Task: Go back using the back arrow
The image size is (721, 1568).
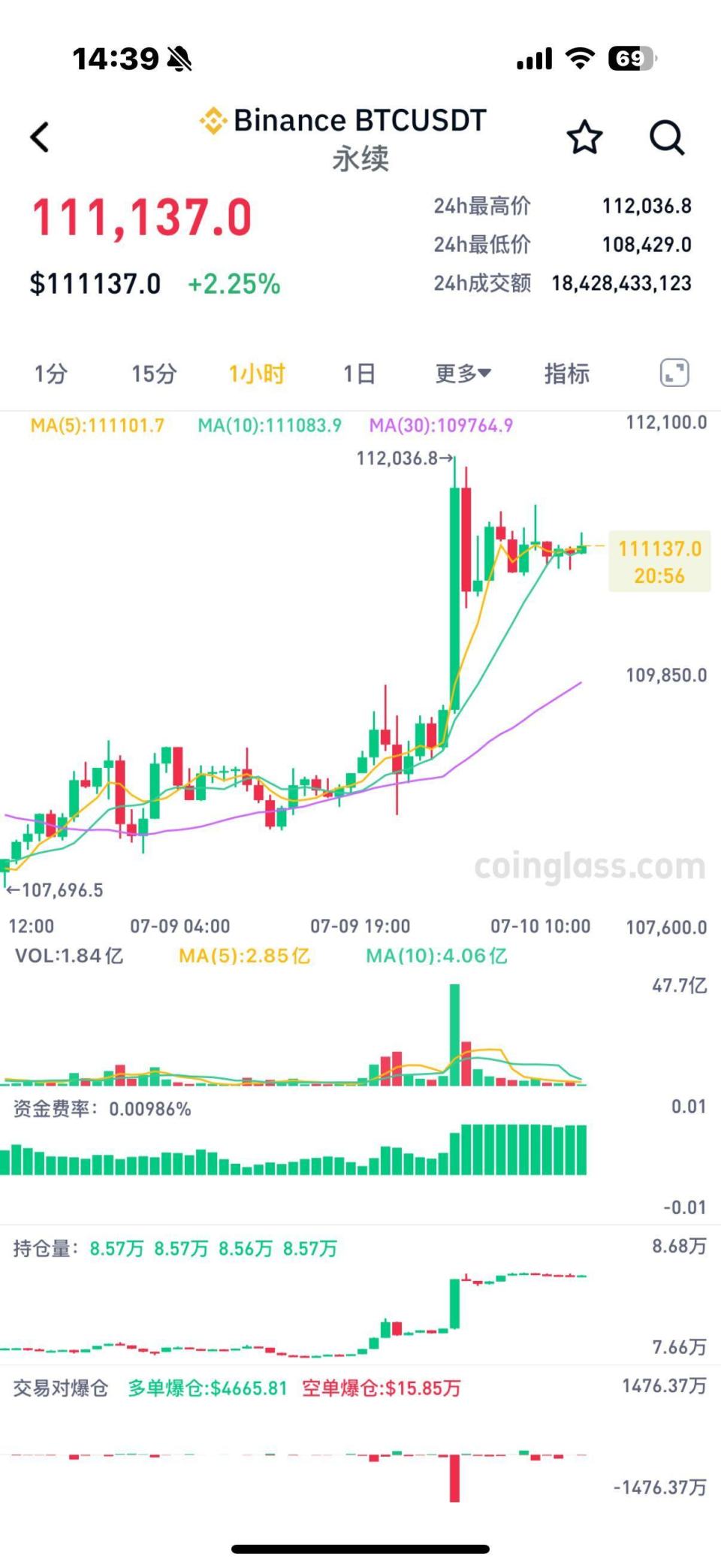Action: tap(41, 137)
